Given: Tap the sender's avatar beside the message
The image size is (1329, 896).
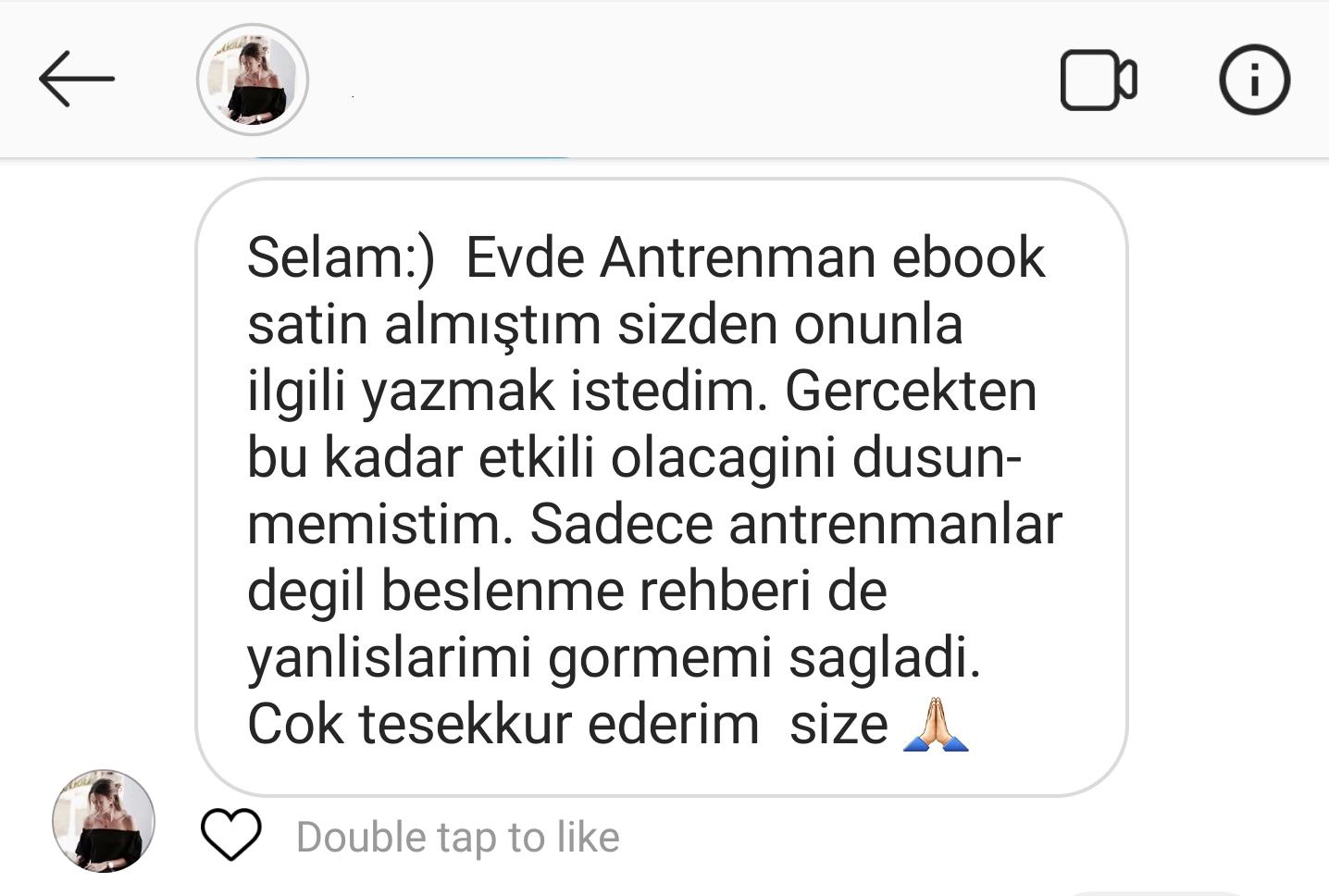Looking at the screenshot, I should [x=104, y=821].
